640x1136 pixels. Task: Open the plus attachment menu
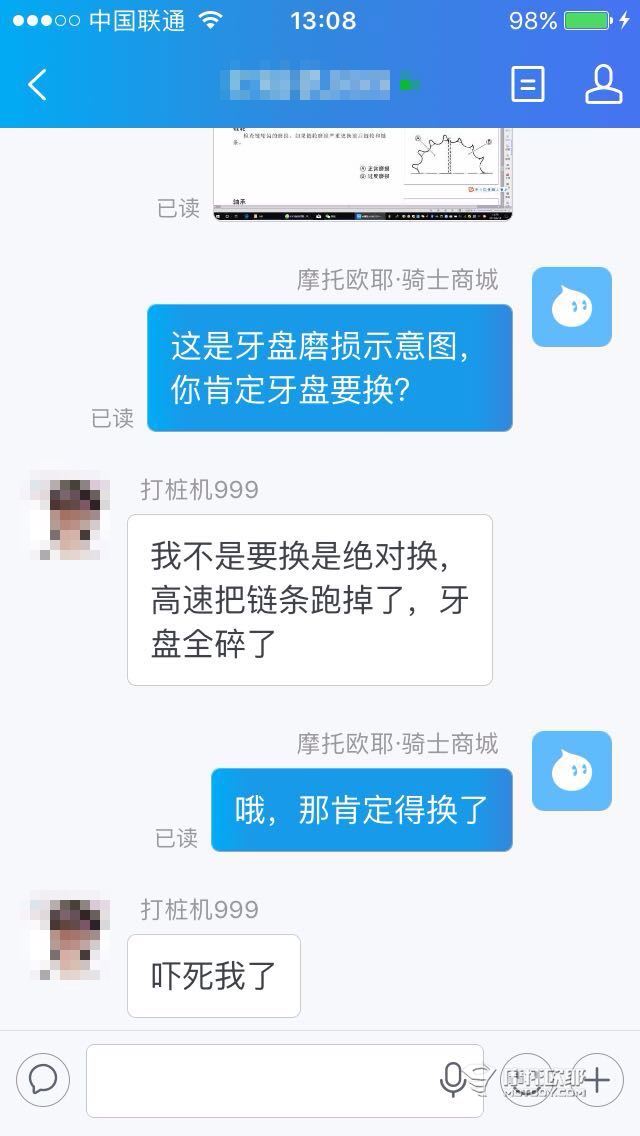click(x=597, y=1080)
